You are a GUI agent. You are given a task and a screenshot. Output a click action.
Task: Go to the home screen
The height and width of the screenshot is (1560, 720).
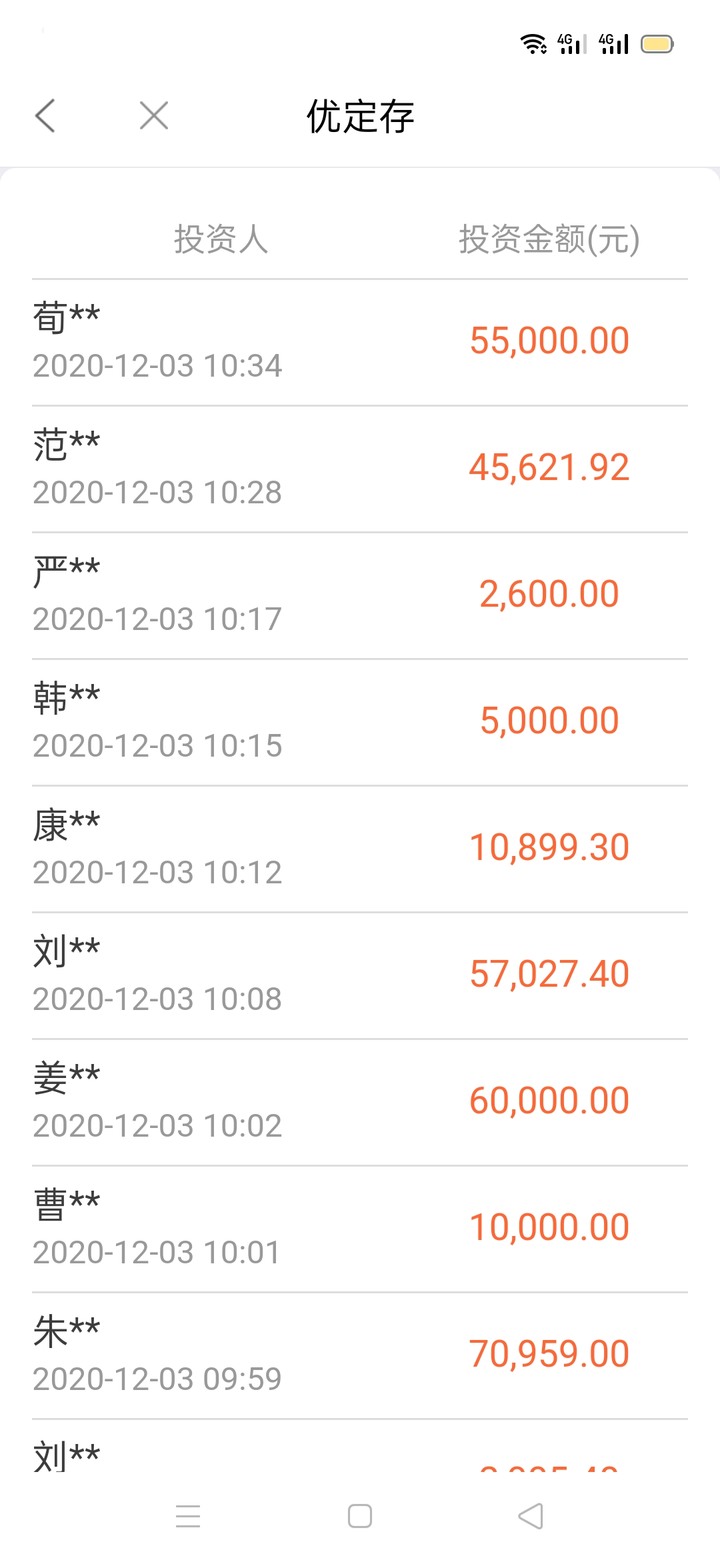point(360,1516)
